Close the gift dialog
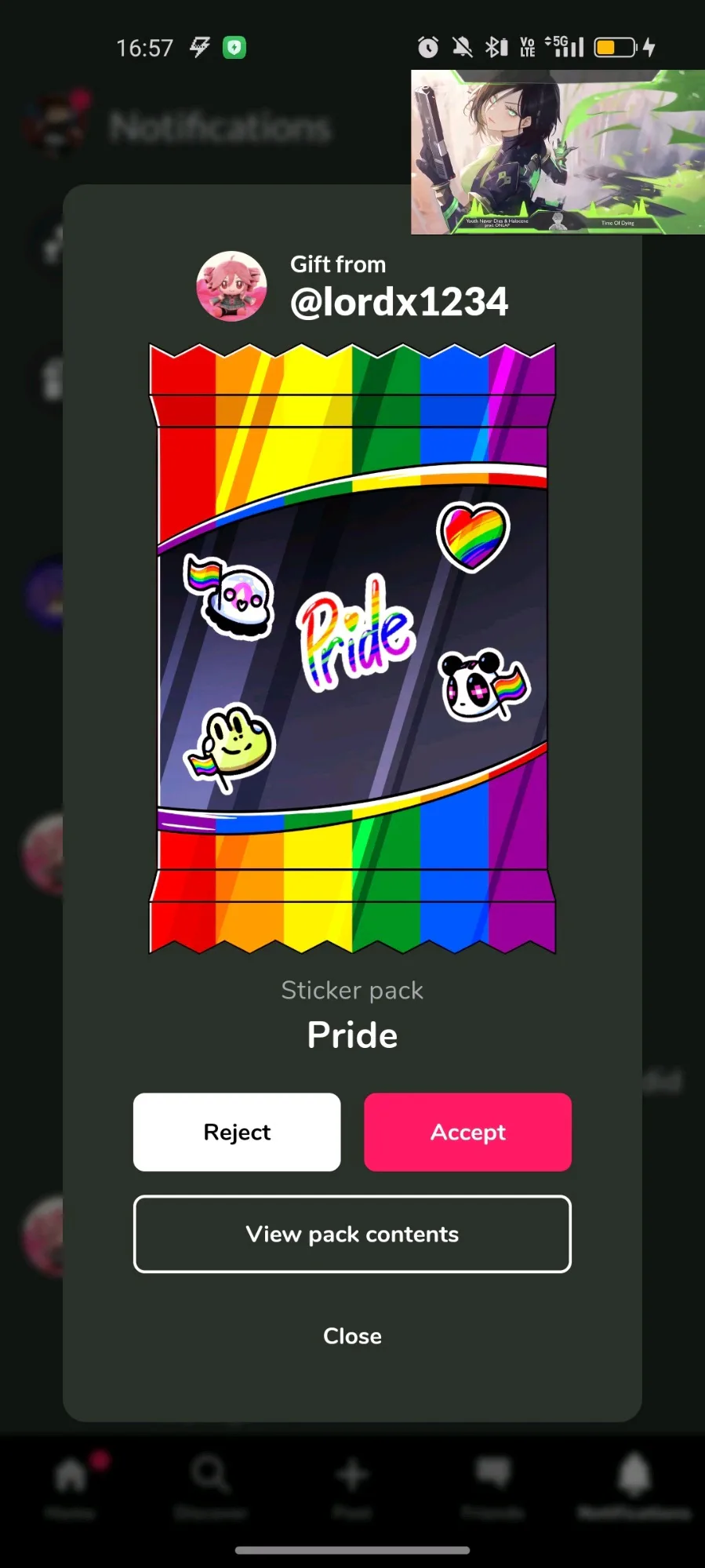The height and width of the screenshot is (1568, 705). coord(352,1336)
